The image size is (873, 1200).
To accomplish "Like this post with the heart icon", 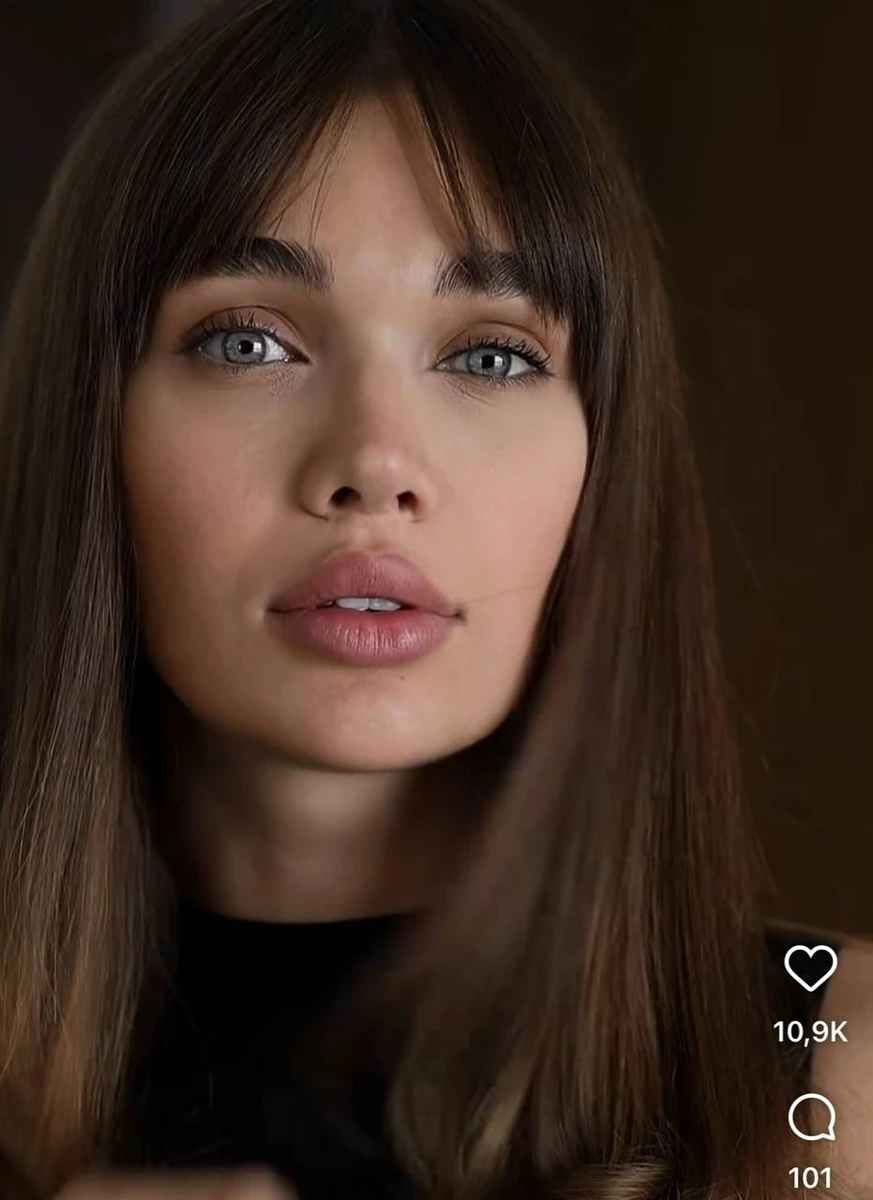I will pos(810,967).
